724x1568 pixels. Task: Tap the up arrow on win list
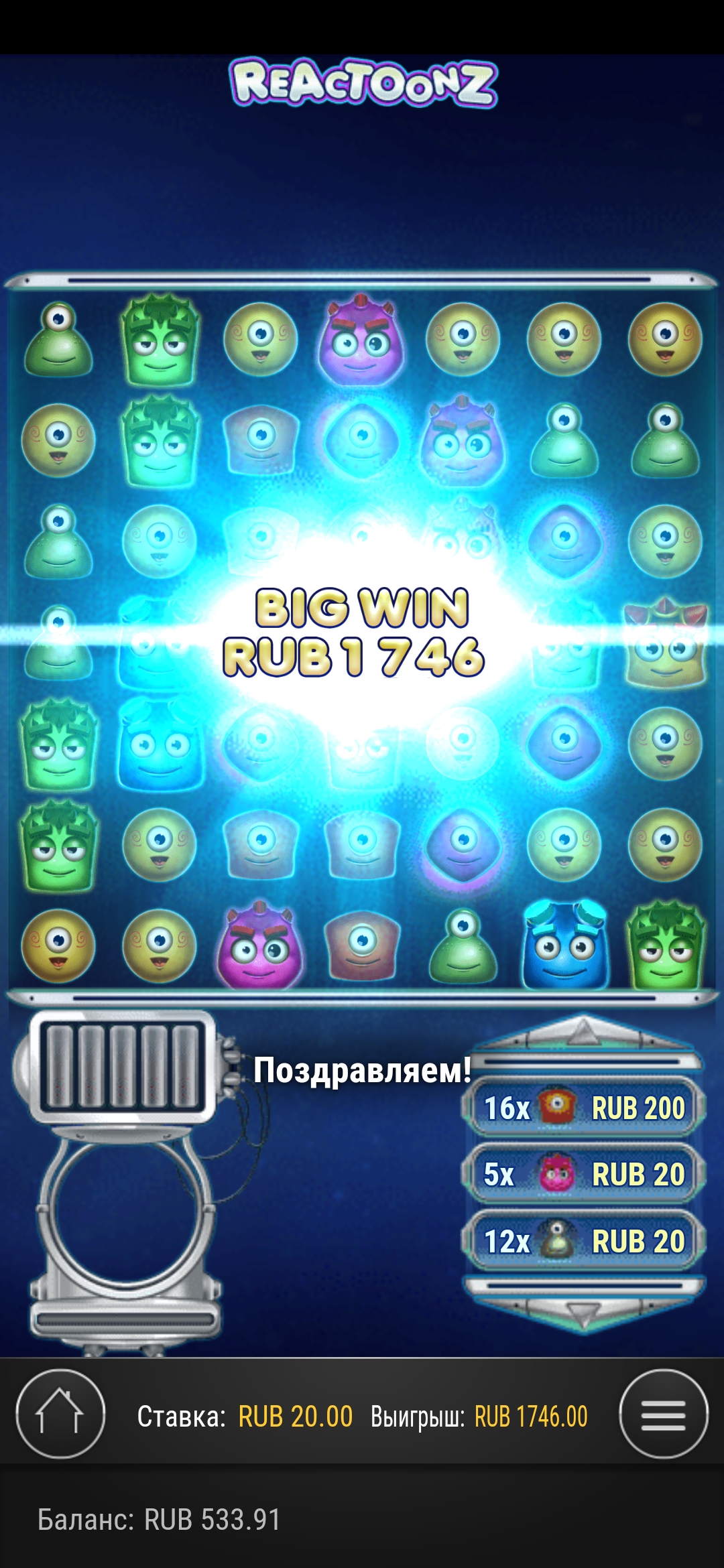tap(583, 1033)
